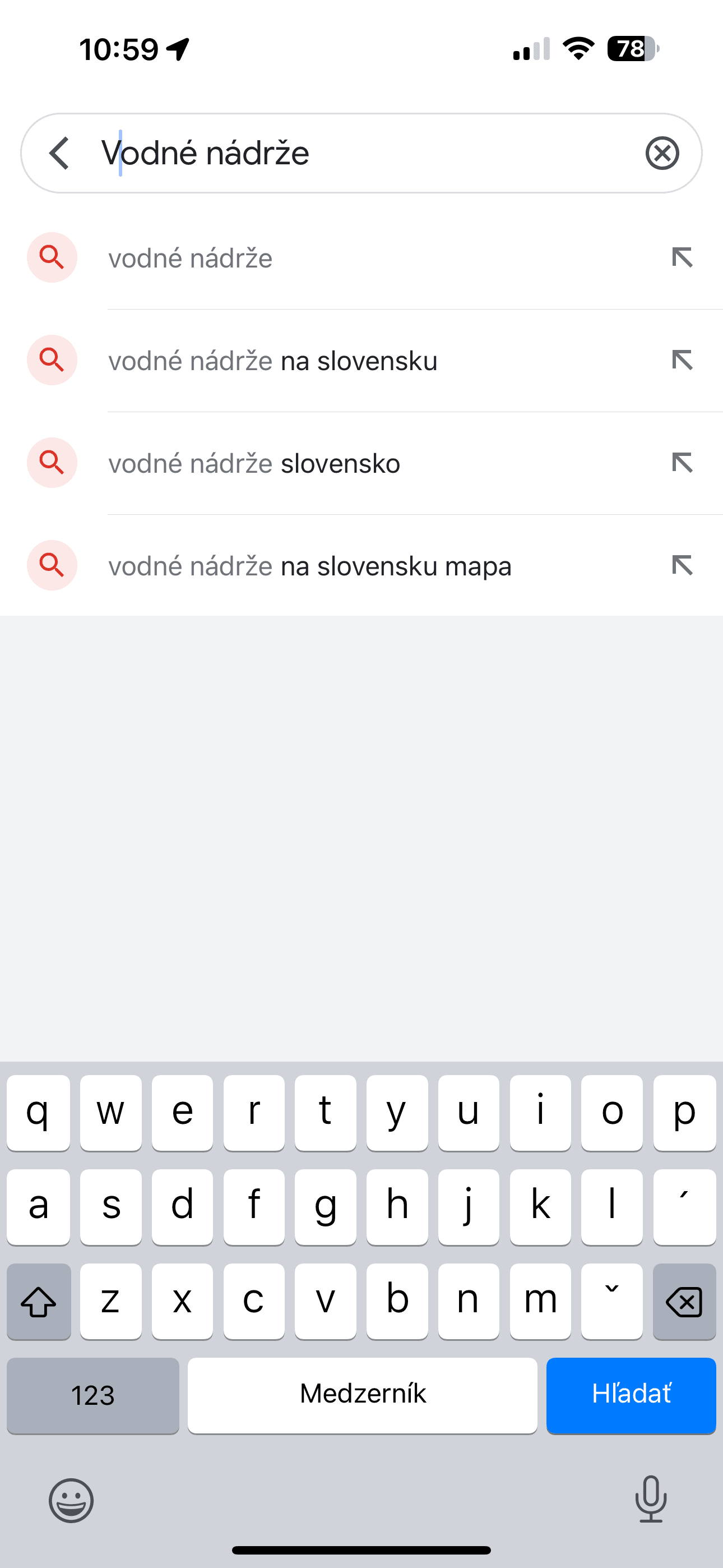Screen dimensions: 723x1568
Task: Hit the keyboard backspace key
Action: tap(684, 1302)
